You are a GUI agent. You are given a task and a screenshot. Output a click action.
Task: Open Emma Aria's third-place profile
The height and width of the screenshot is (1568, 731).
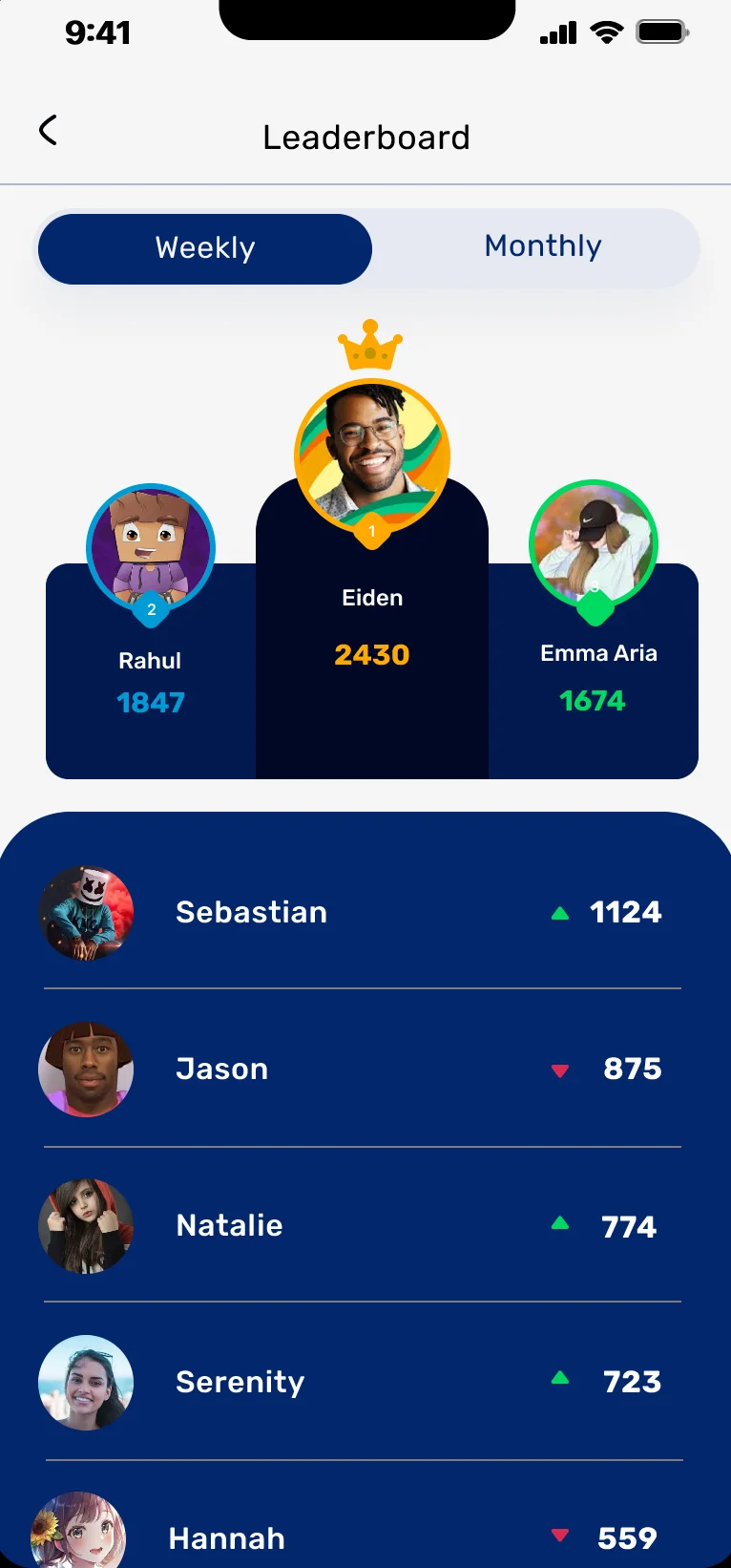pos(594,545)
